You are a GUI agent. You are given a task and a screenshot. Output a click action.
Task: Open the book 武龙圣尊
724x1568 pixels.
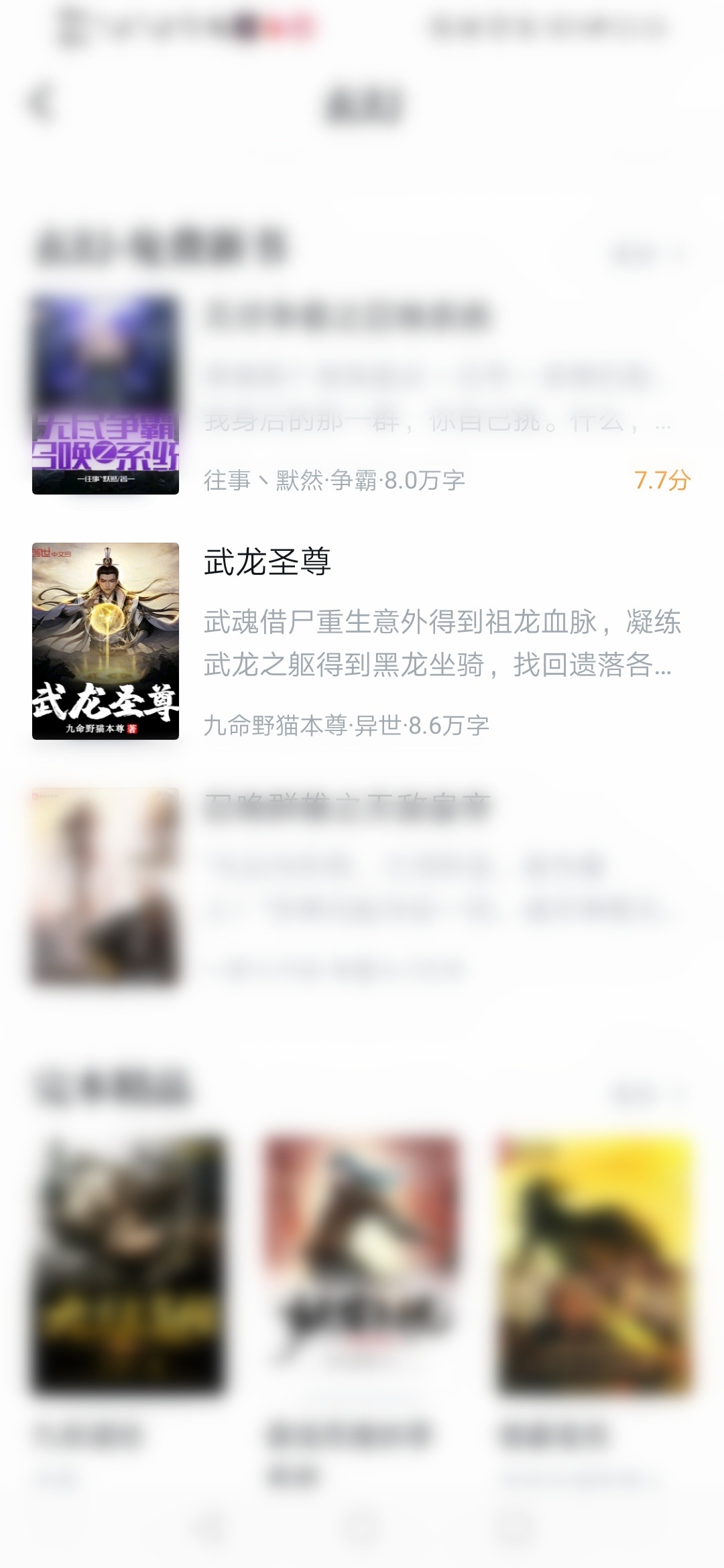[267, 562]
